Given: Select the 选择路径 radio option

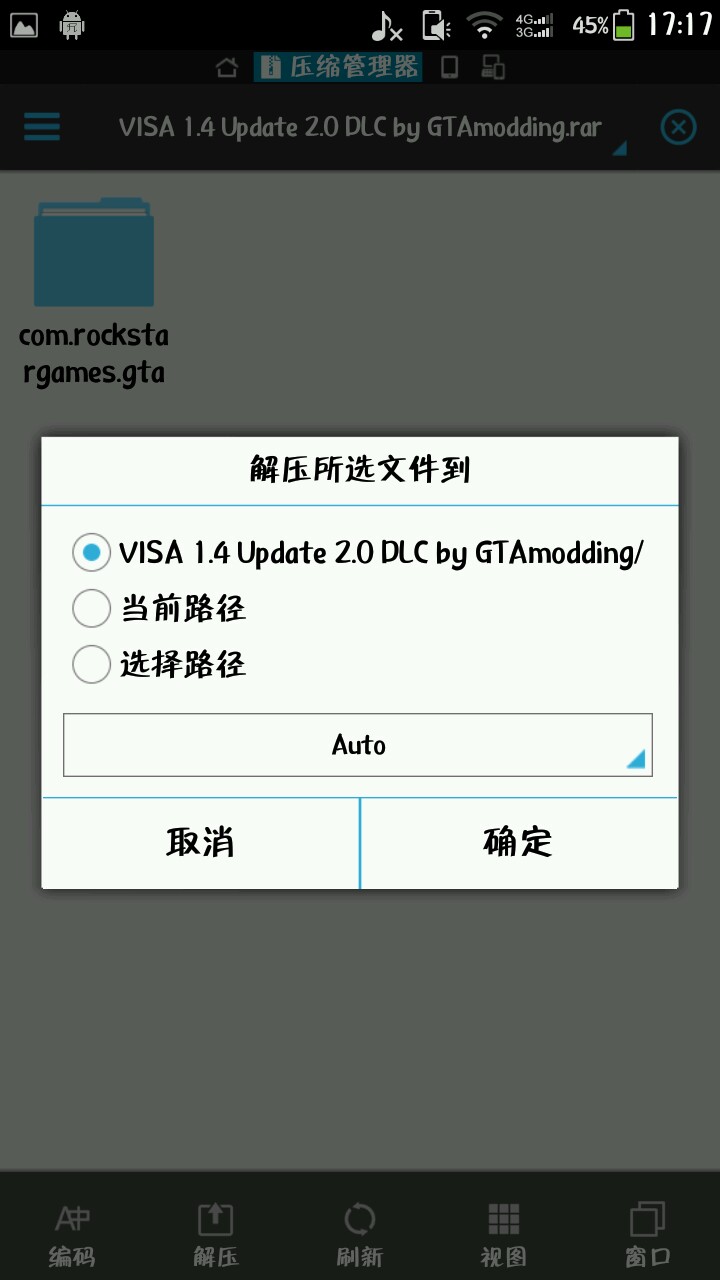Looking at the screenshot, I should tap(91, 664).
